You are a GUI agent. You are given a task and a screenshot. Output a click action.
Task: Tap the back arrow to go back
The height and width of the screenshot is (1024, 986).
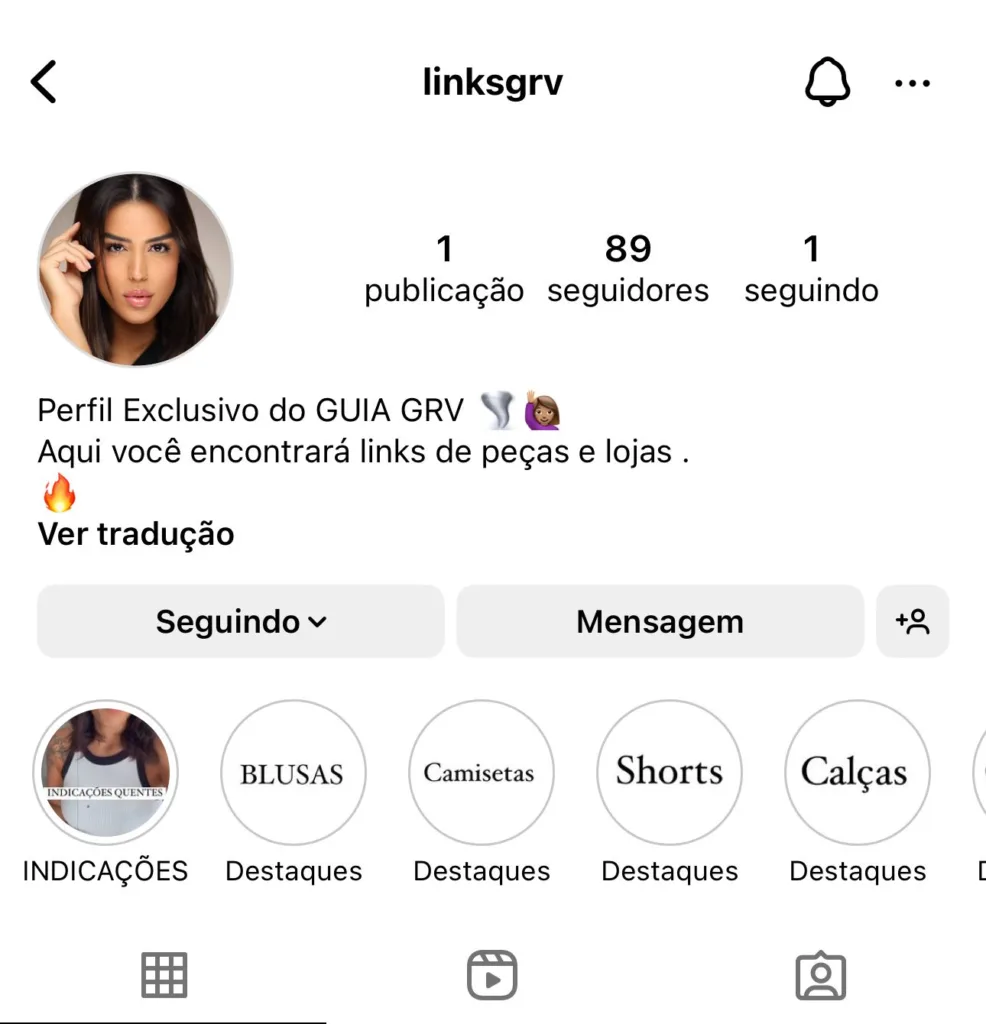pos(44,82)
